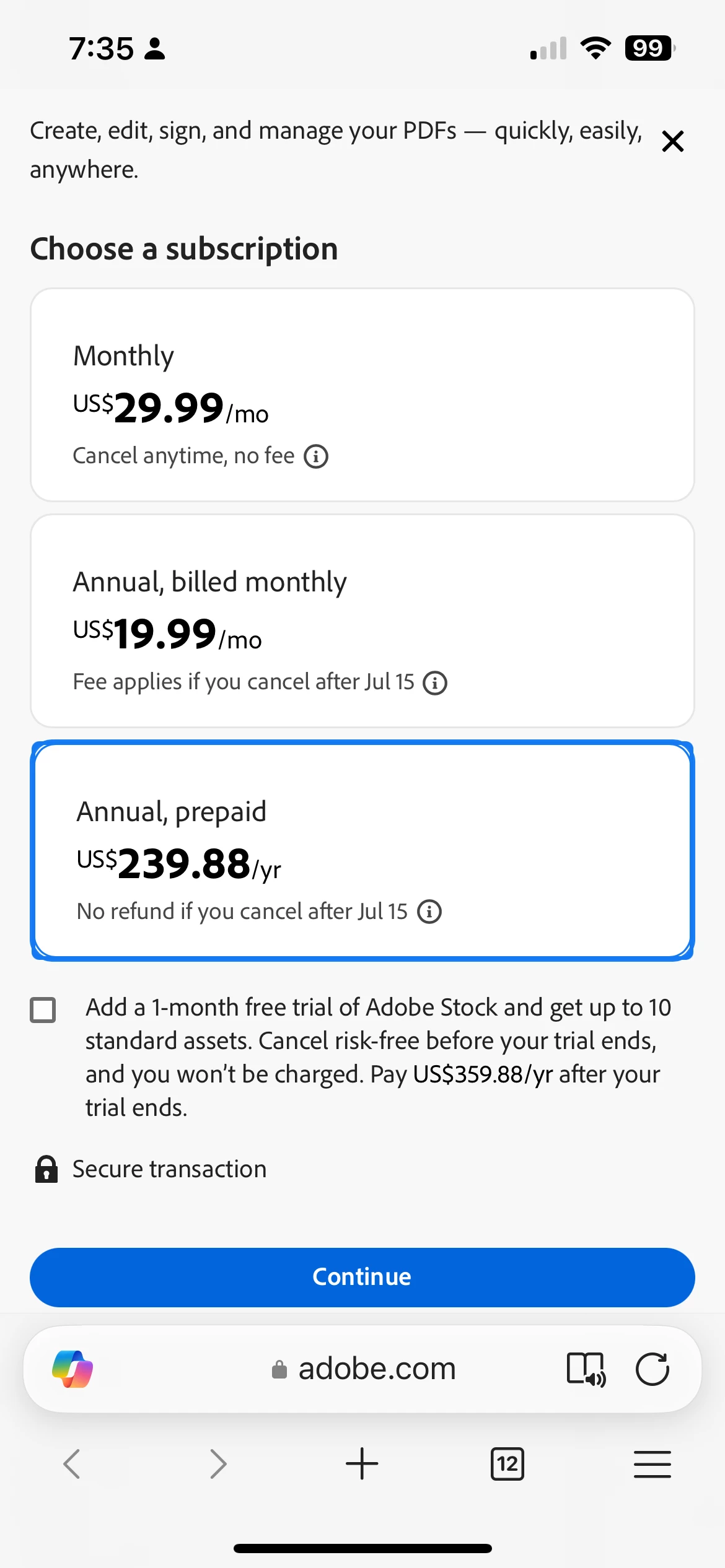Reload the page

point(652,1369)
